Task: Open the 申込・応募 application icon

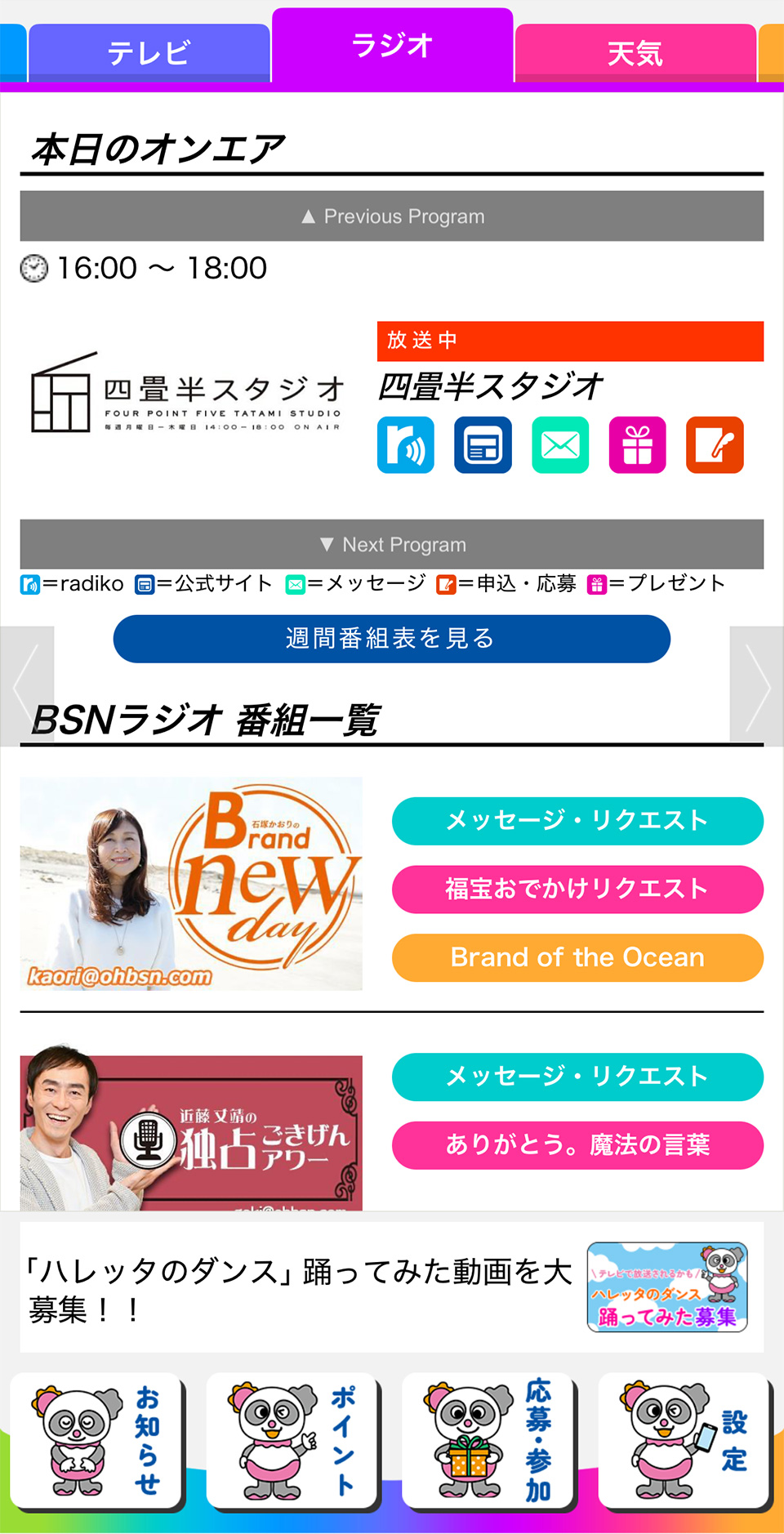Action: 715,444
